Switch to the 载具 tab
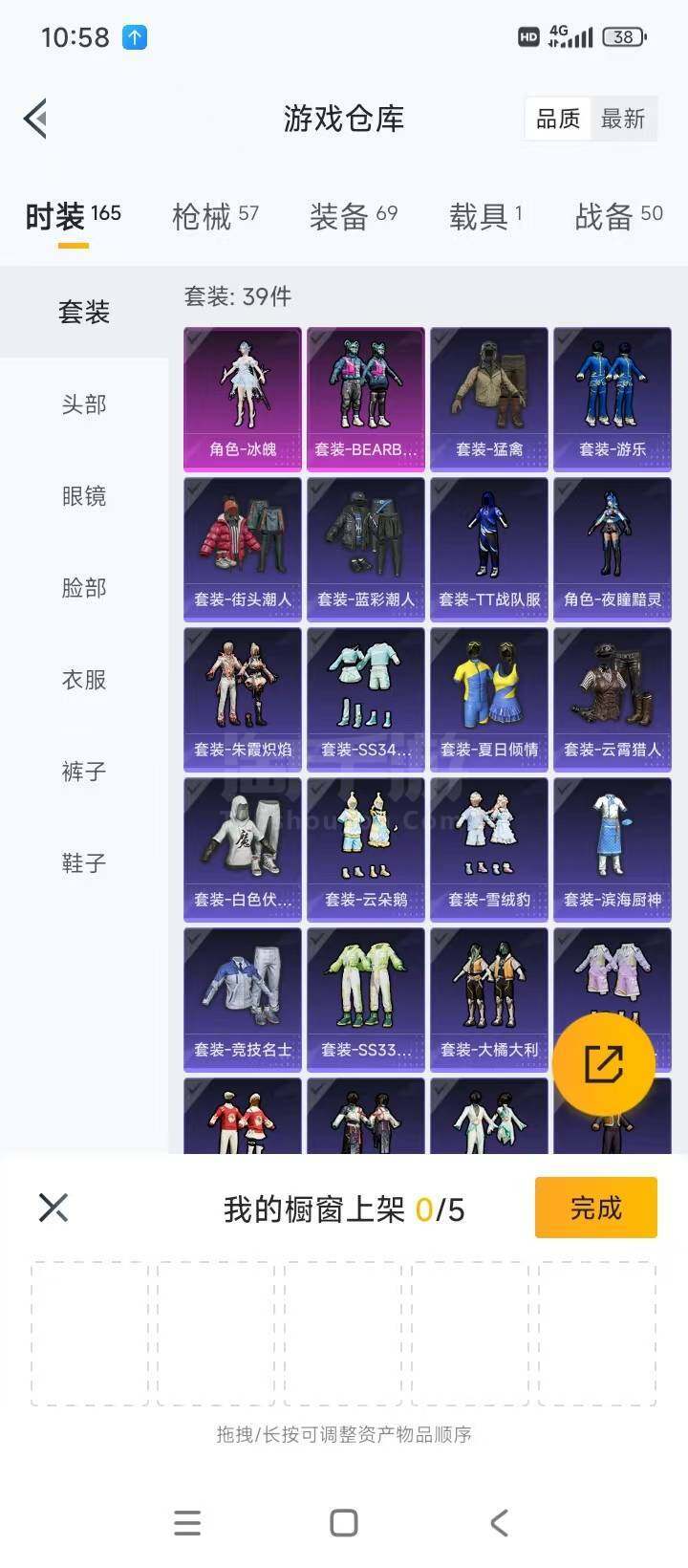Viewport: 688px width, 1568px height. pyautogui.click(x=485, y=216)
